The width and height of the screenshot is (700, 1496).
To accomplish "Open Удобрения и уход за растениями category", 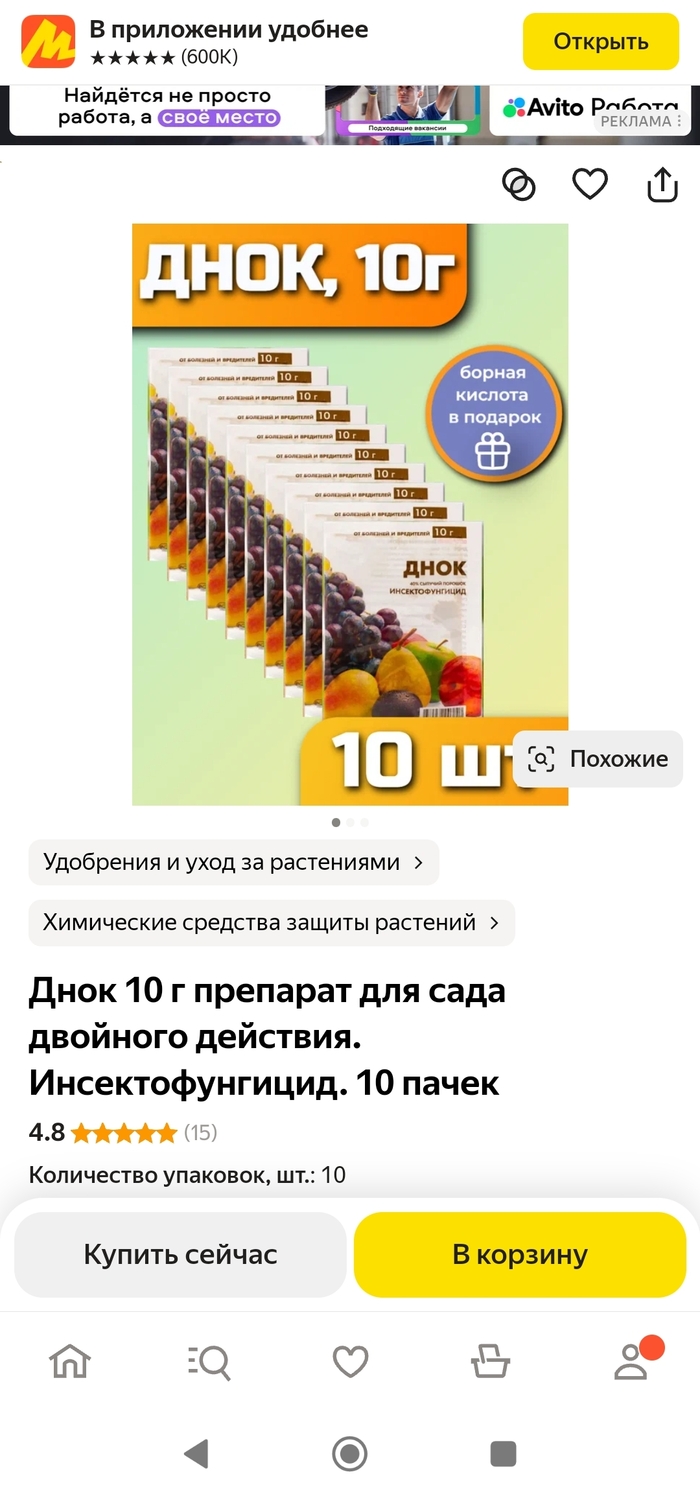I will click(233, 862).
